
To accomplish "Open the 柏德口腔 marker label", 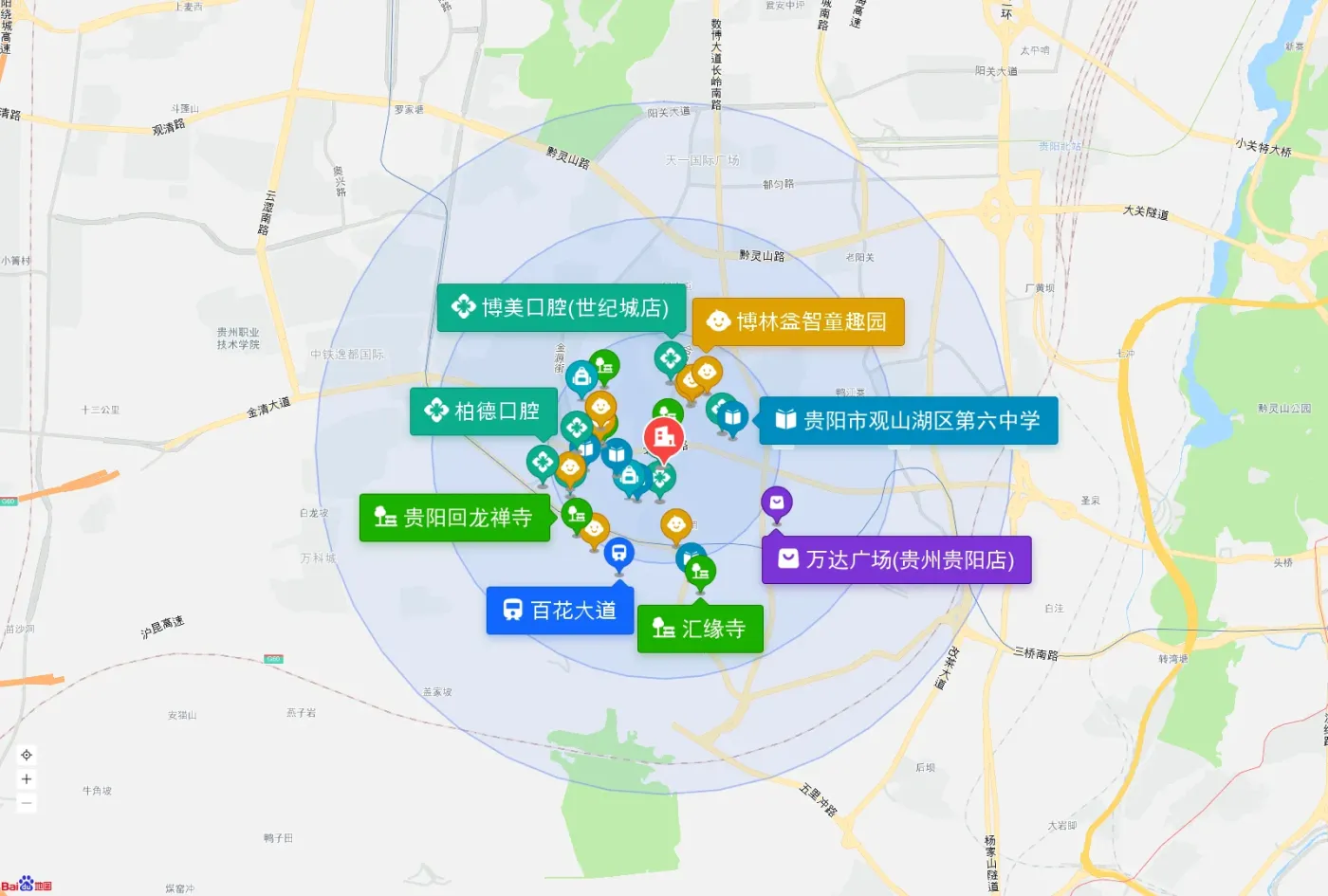I will (x=483, y=411).
